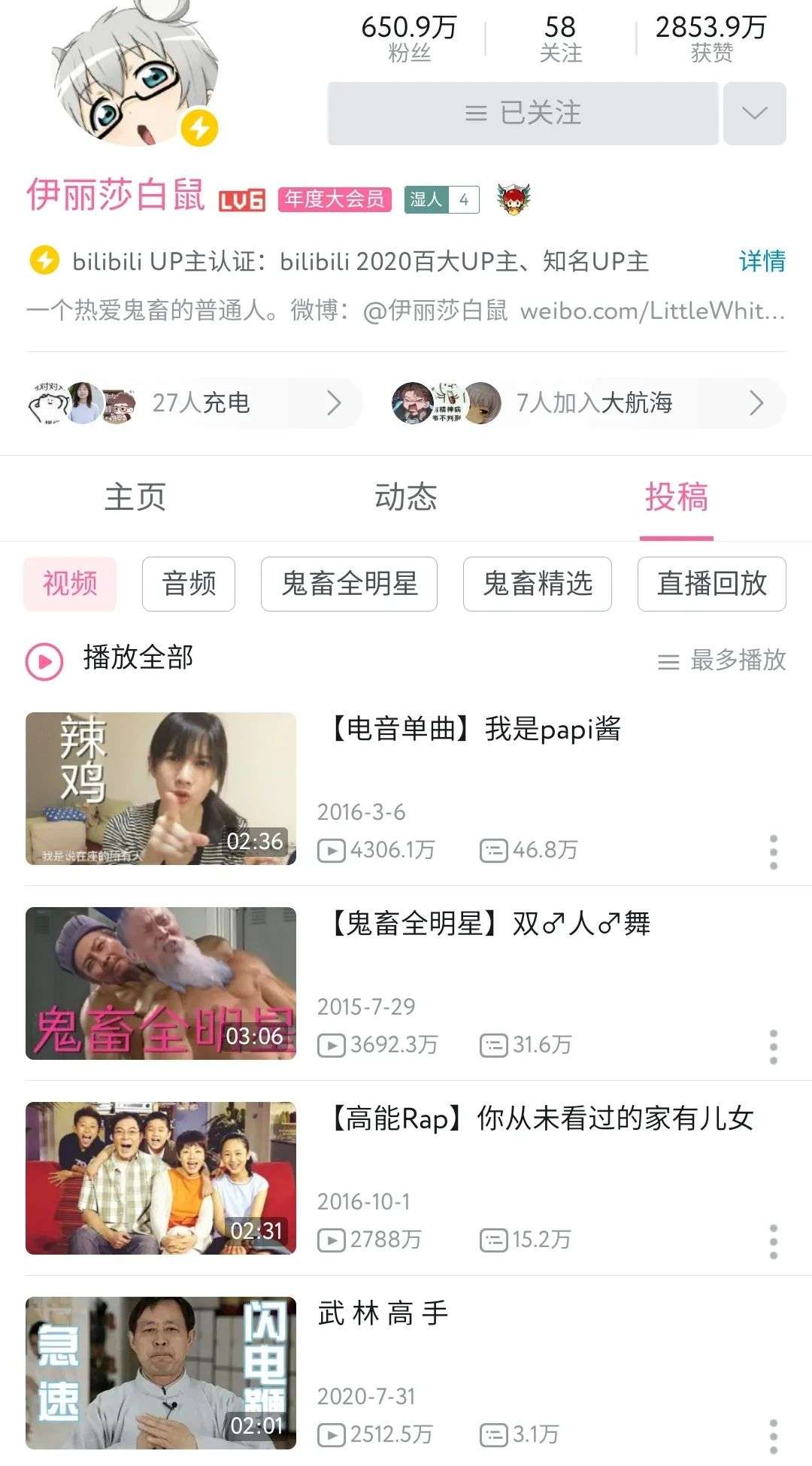Screen dimensions: 812x1466
Task: Filter by 鬼畜精选 chip
Action: (537, 584)
